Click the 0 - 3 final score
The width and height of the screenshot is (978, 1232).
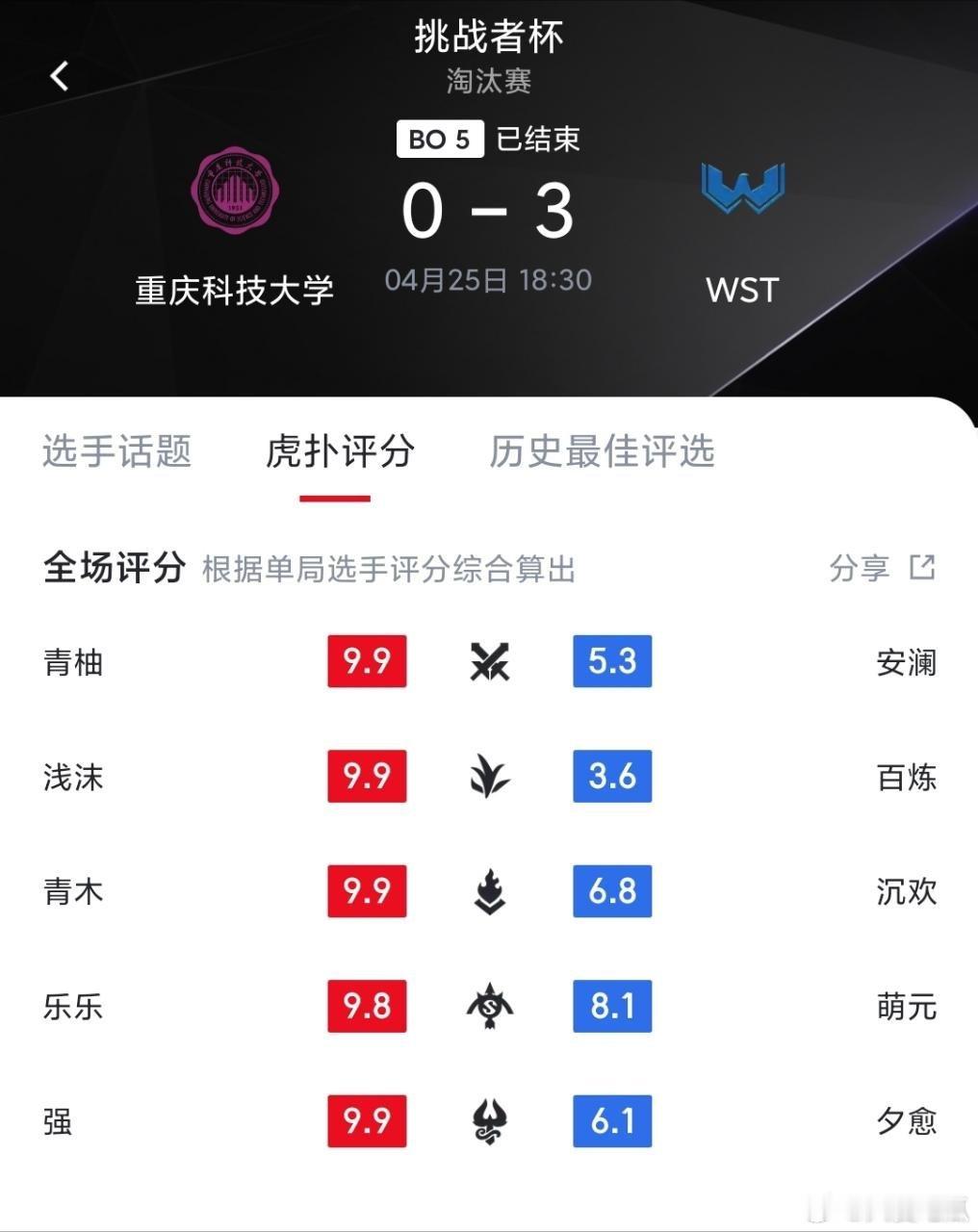(489, 214)
